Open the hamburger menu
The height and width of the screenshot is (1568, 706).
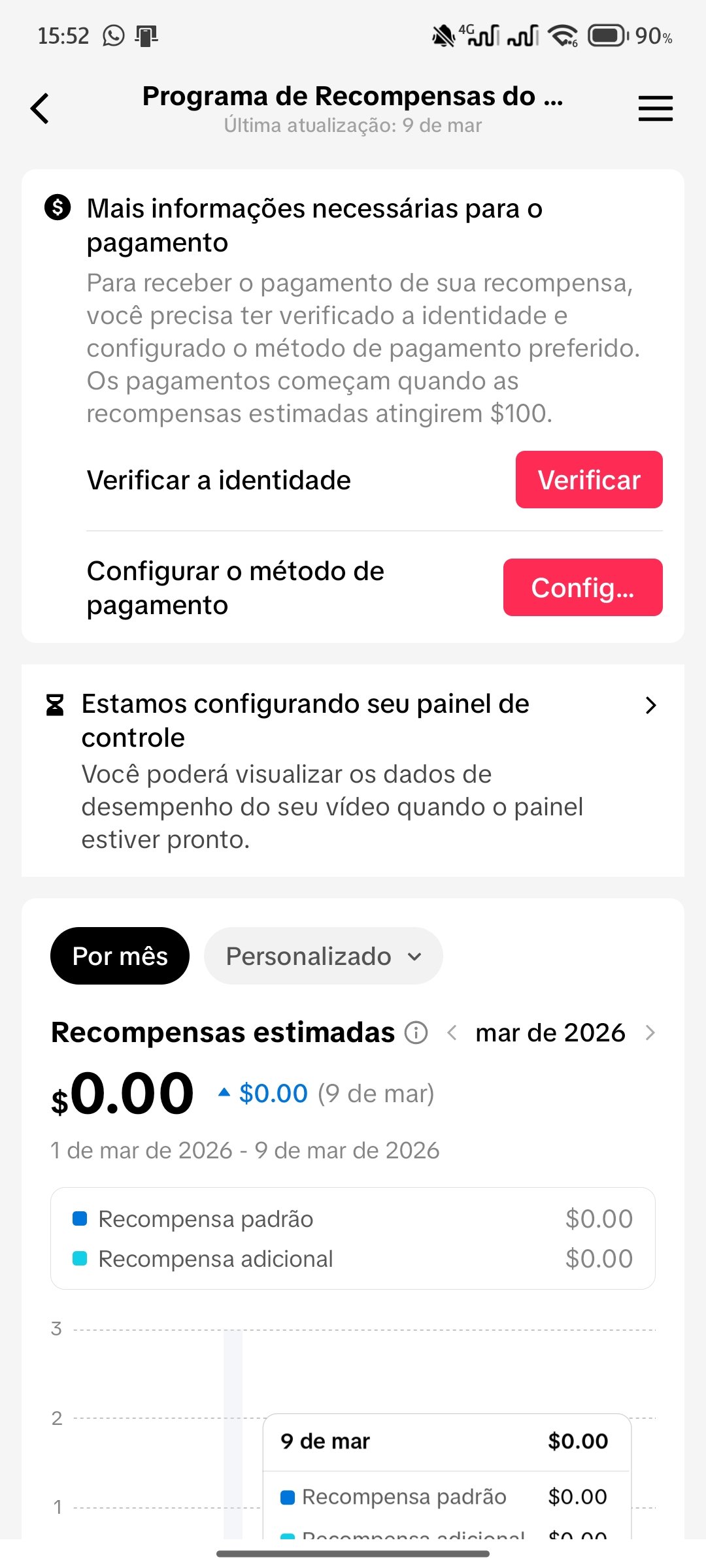tap(655, 108)
